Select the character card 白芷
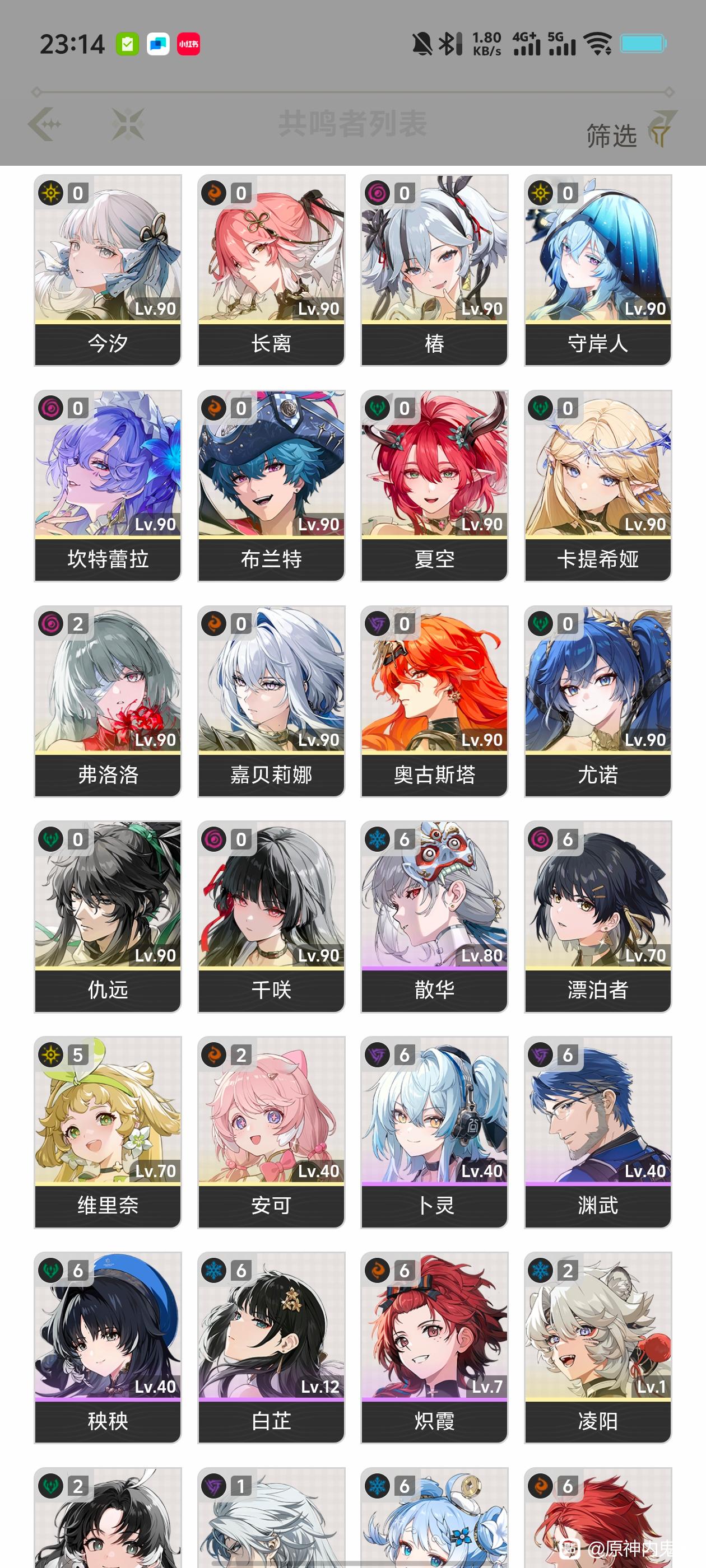 click(271, 1347)
